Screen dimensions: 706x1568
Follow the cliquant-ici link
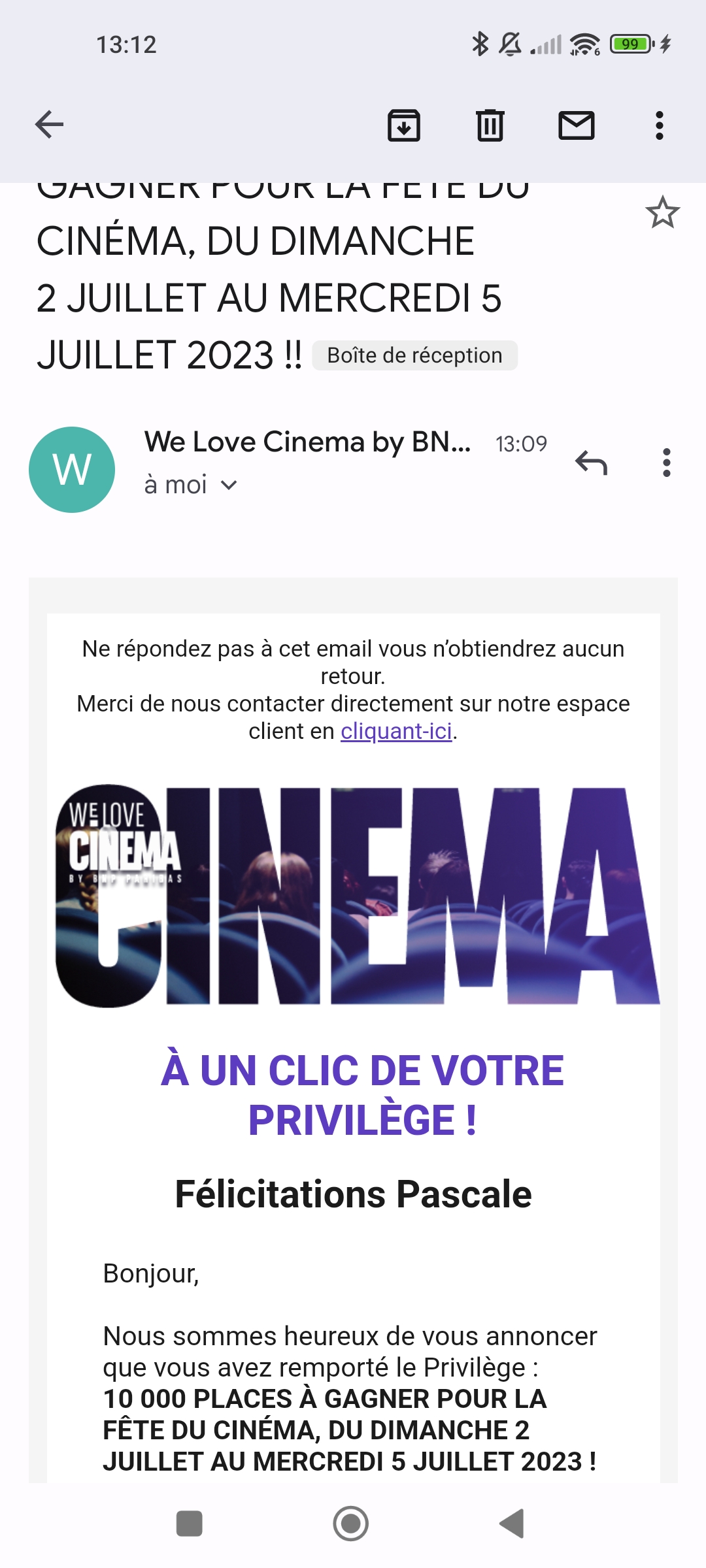pyautogui.click(x=396, y=731)
